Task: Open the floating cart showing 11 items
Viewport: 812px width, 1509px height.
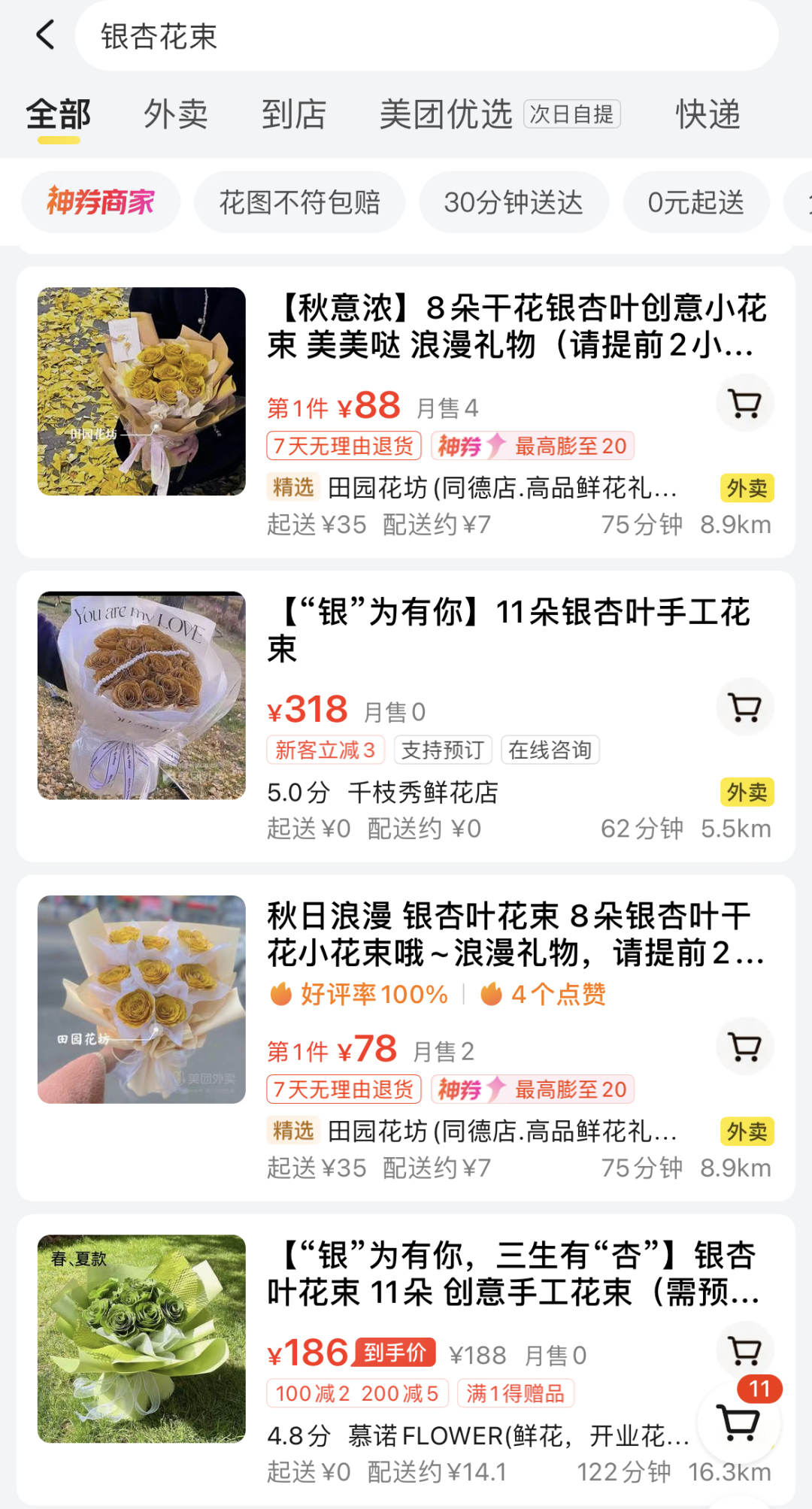Action: click(x=741, y=1421)
